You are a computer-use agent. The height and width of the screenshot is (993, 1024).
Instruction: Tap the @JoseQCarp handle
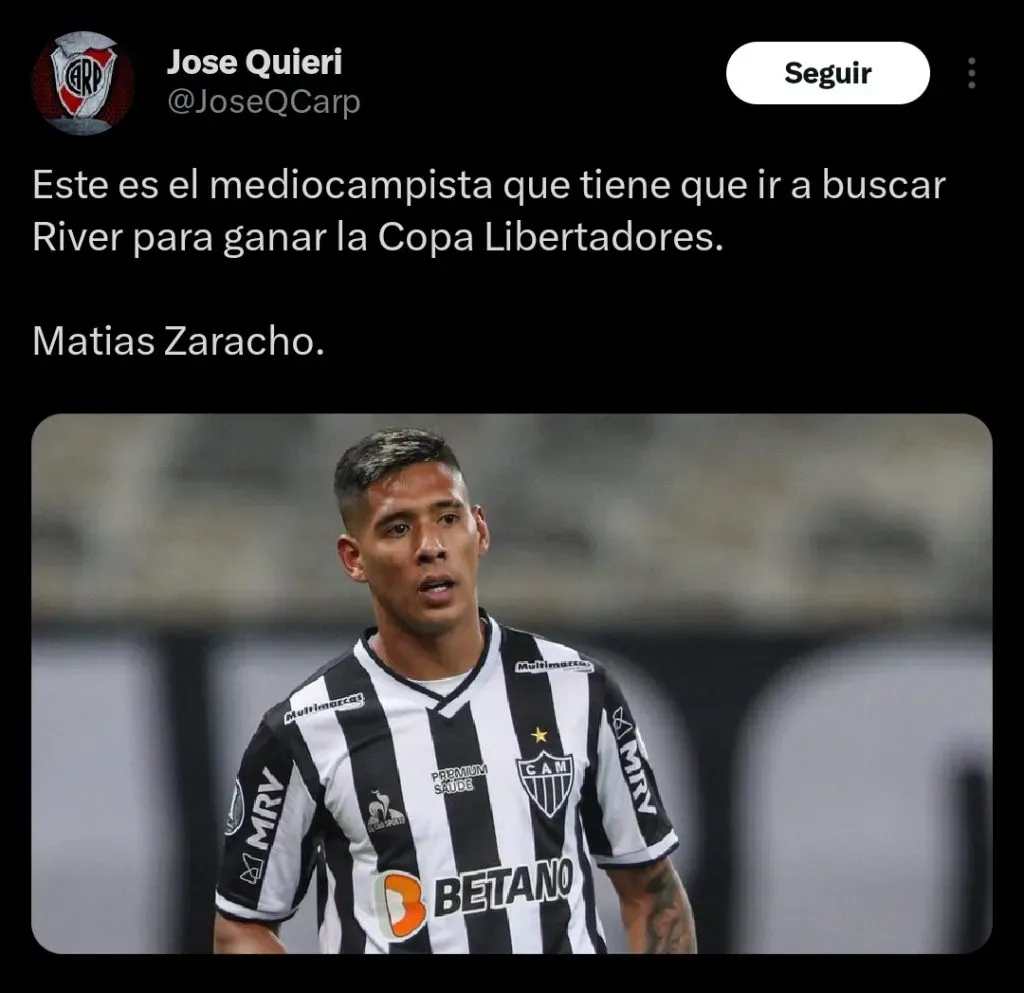[x=263, y=102]
